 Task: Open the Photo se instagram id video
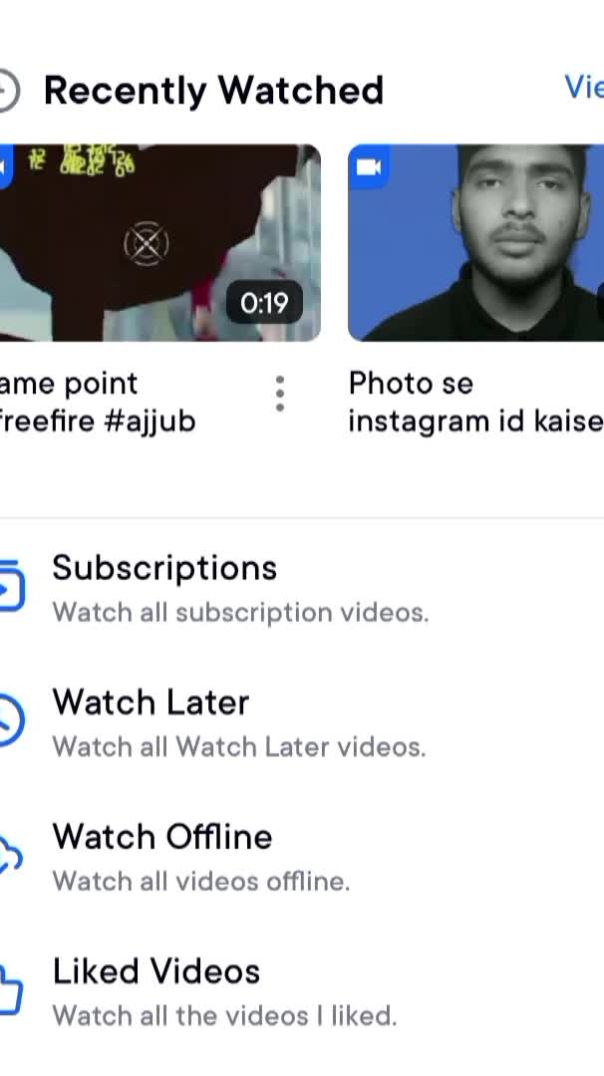tap(476, 243)
